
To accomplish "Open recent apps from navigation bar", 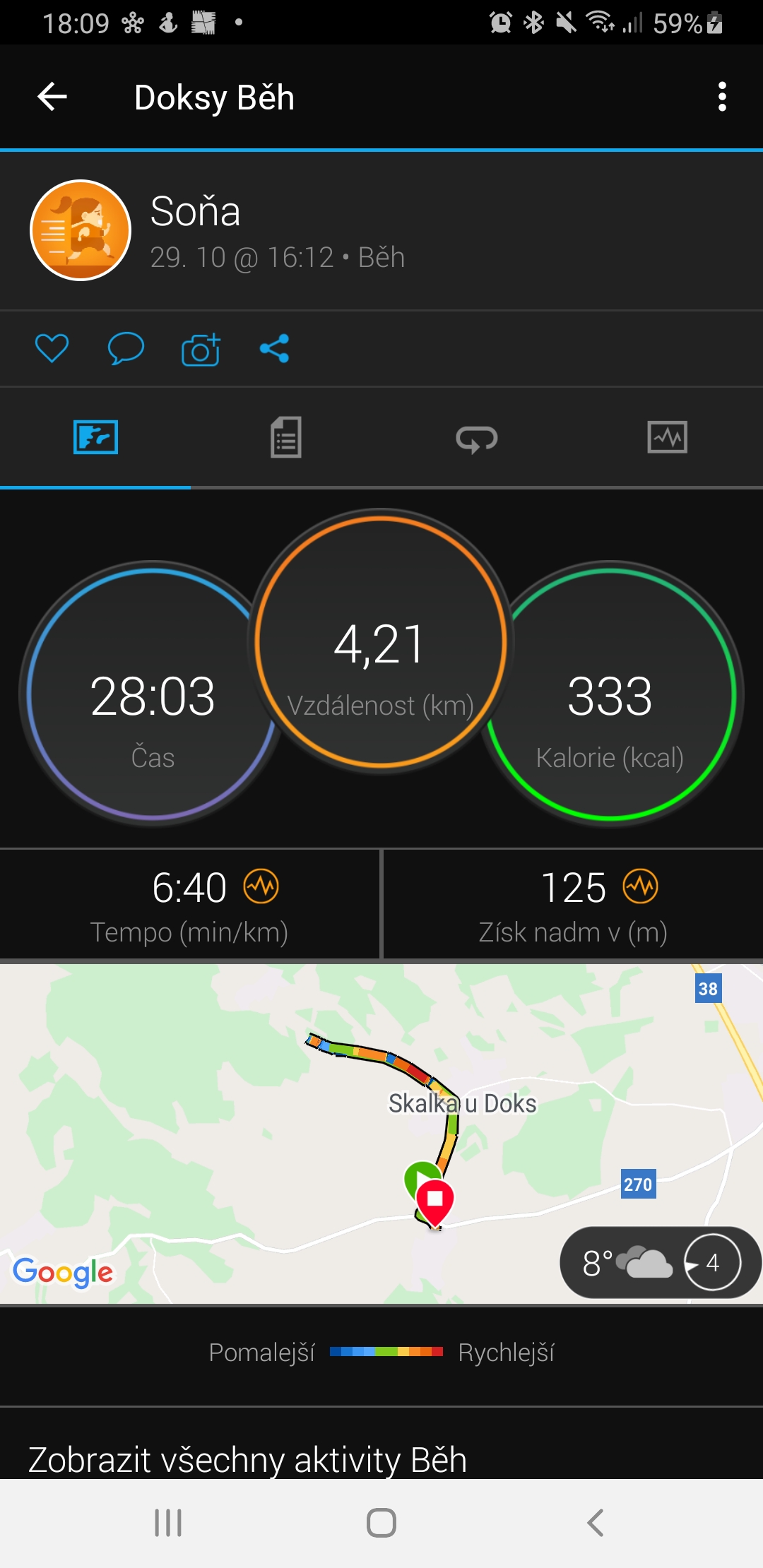I will point(168,1523).
